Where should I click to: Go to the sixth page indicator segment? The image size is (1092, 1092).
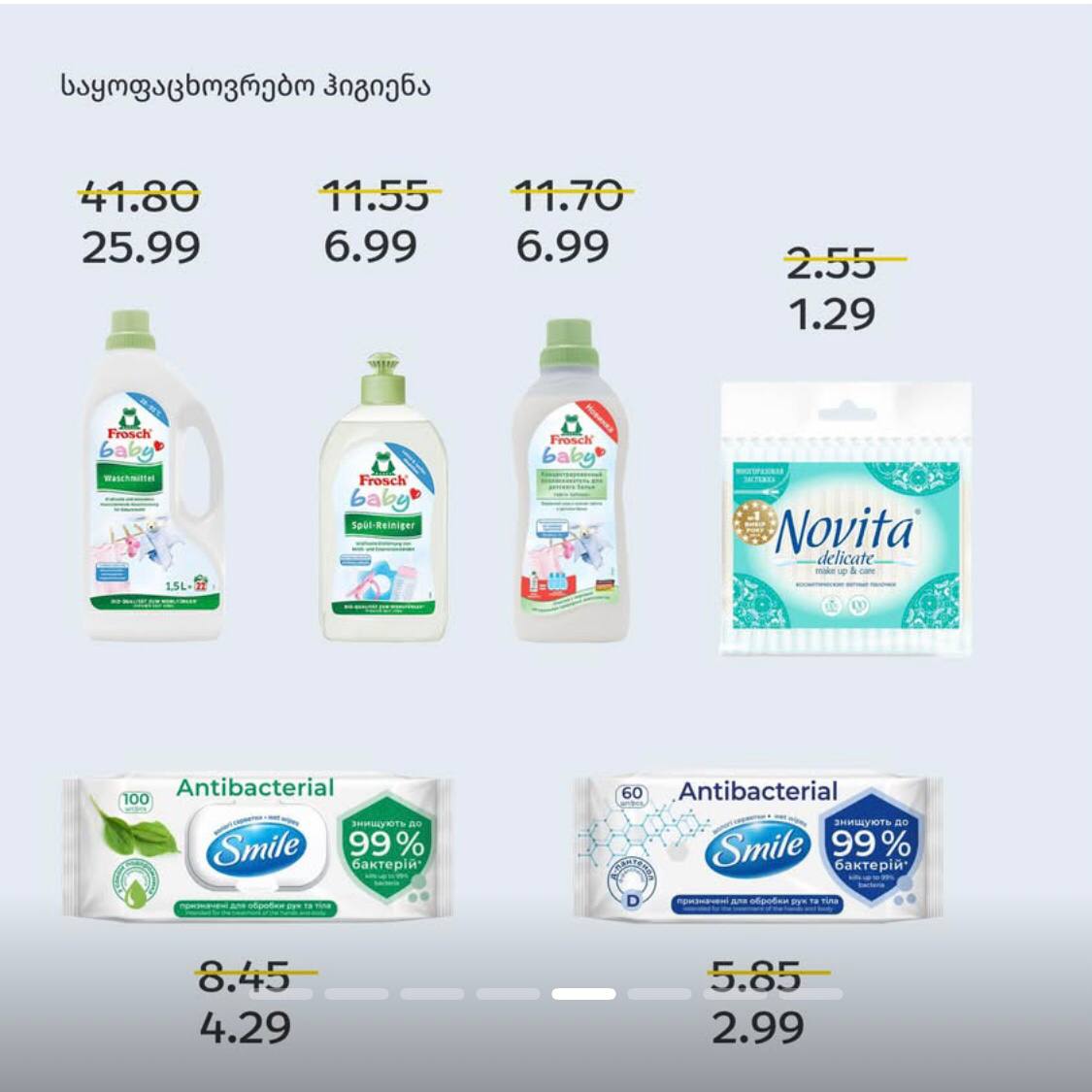[659, 994]
